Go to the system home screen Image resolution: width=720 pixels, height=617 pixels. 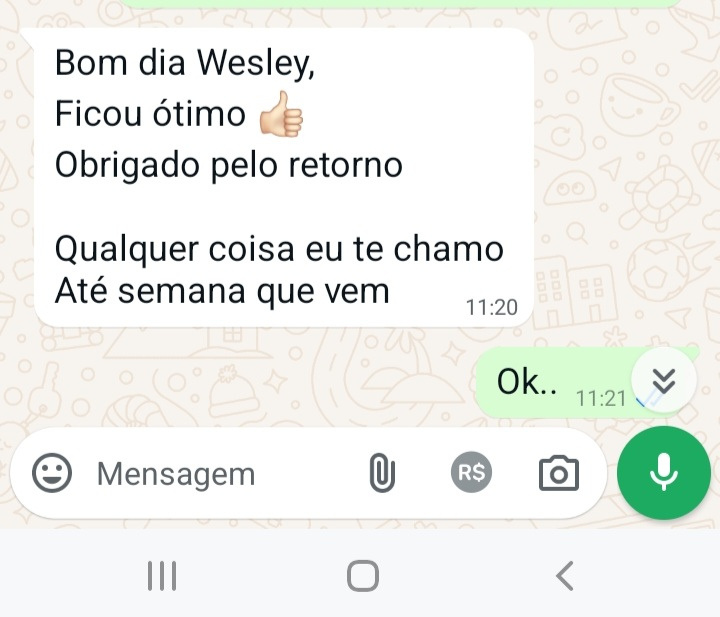pos(362,575)
